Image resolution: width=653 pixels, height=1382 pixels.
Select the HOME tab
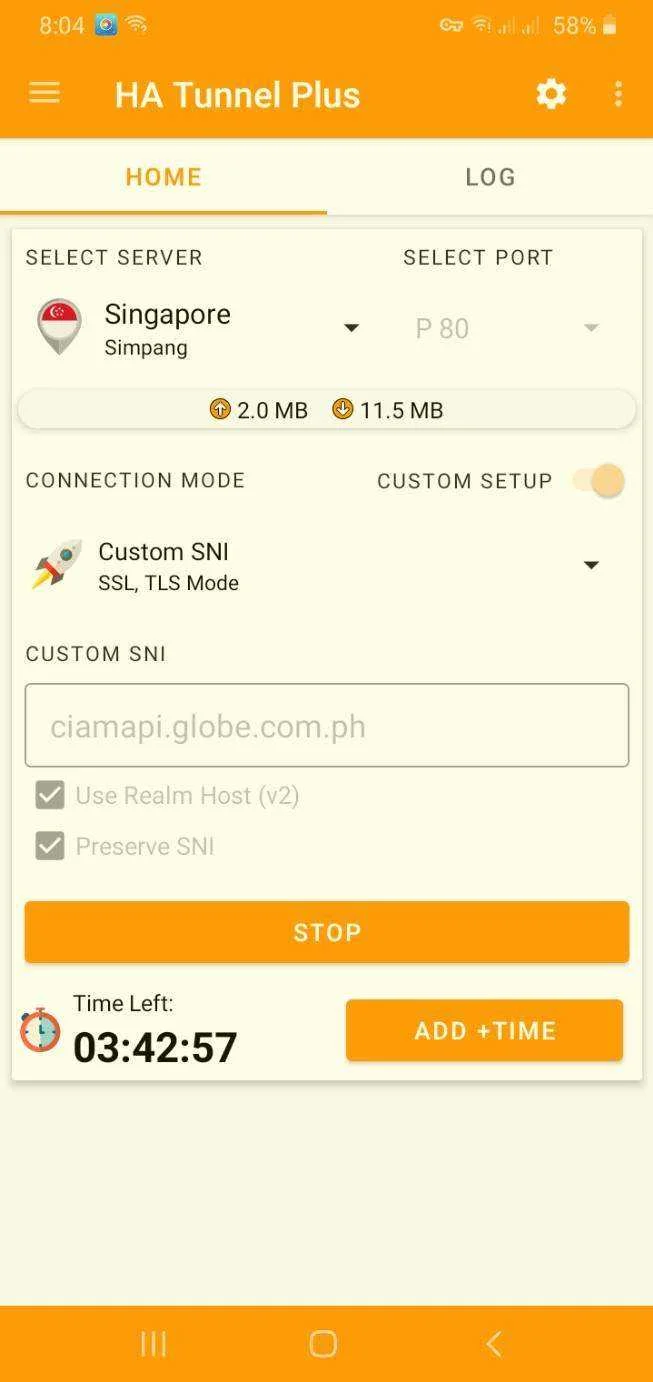coord(163,177)
